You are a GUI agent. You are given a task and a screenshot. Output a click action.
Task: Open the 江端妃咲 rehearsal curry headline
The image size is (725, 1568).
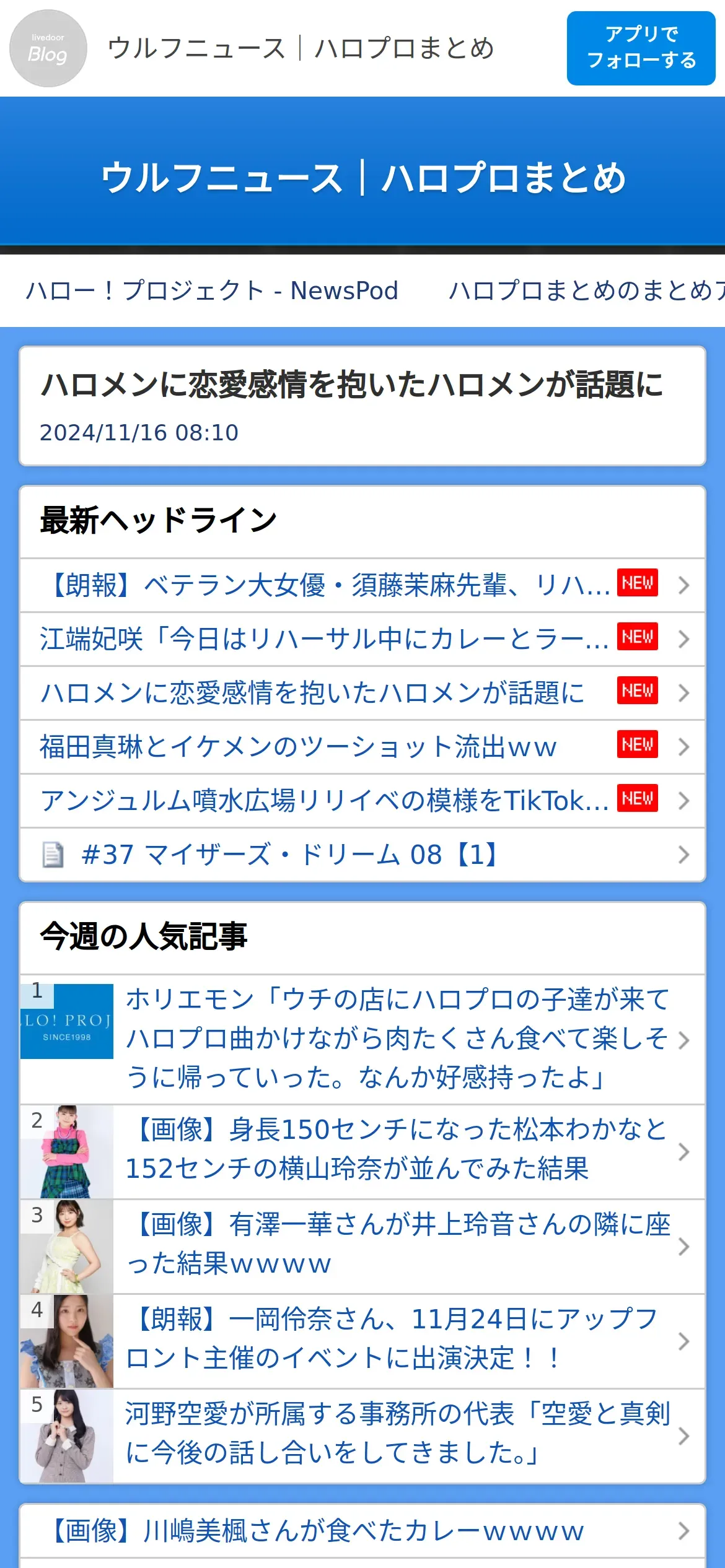362,639
